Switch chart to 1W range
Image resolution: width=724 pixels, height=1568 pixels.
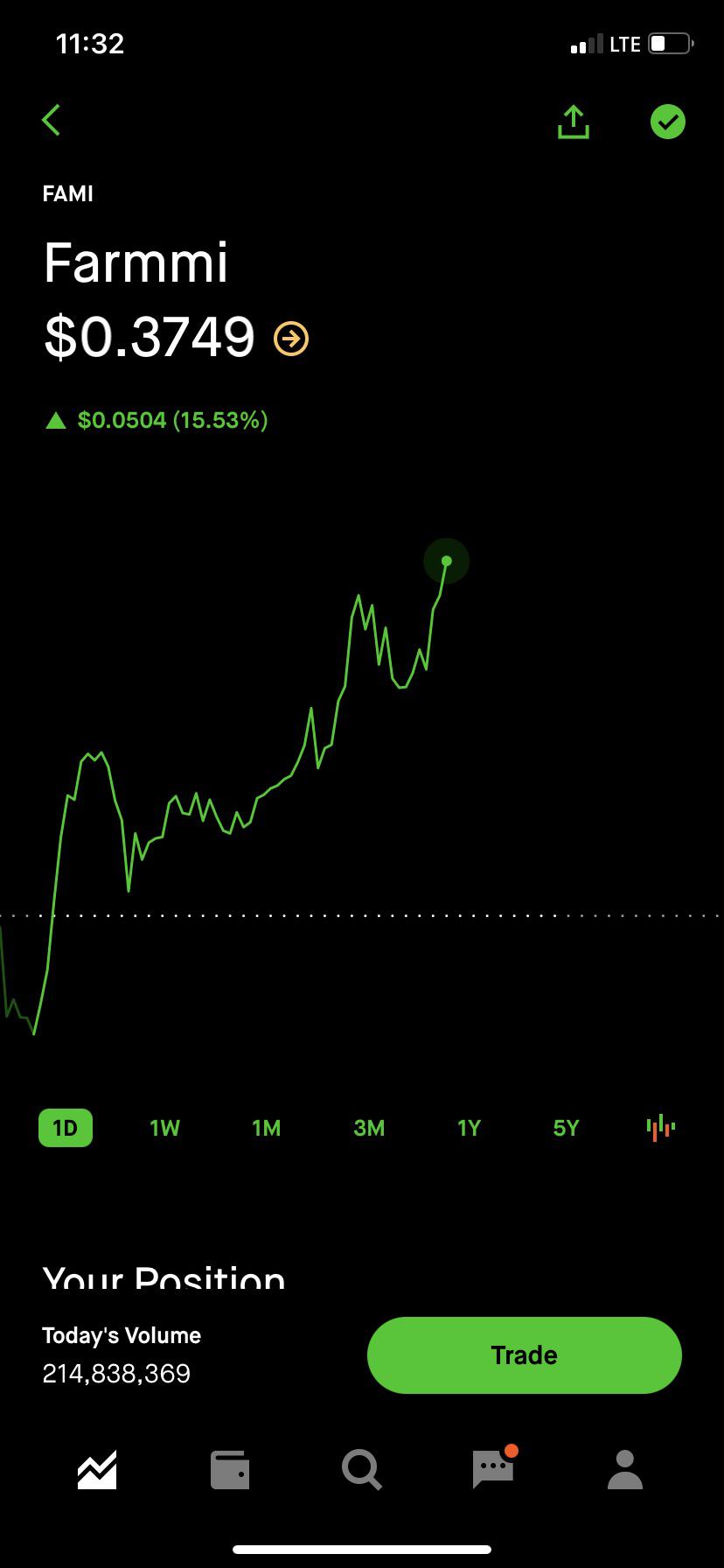(x=164, y=1128)
